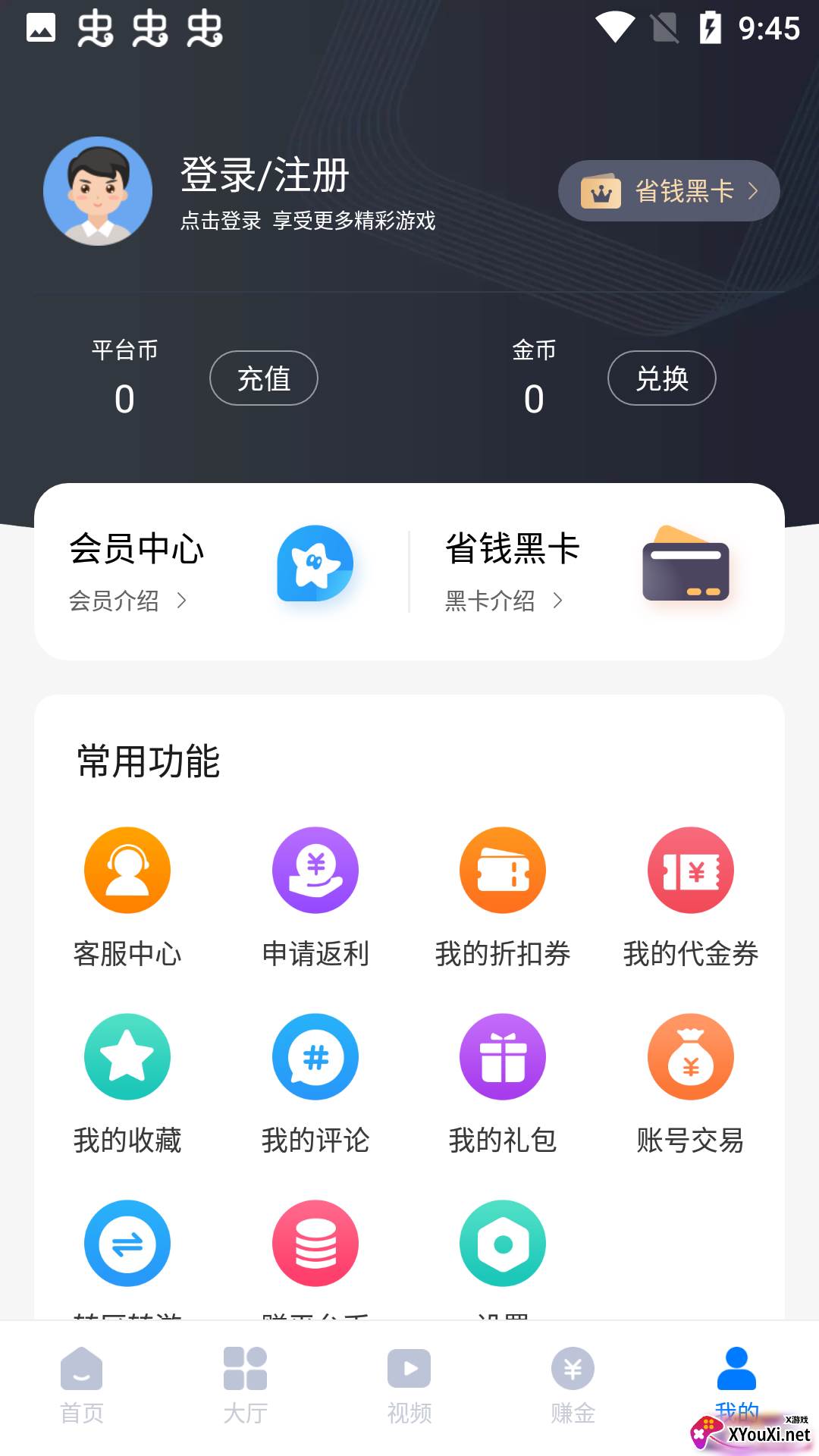Open the 视频 tab
Screen dimensions: 819x1456
pos(409,1385)
